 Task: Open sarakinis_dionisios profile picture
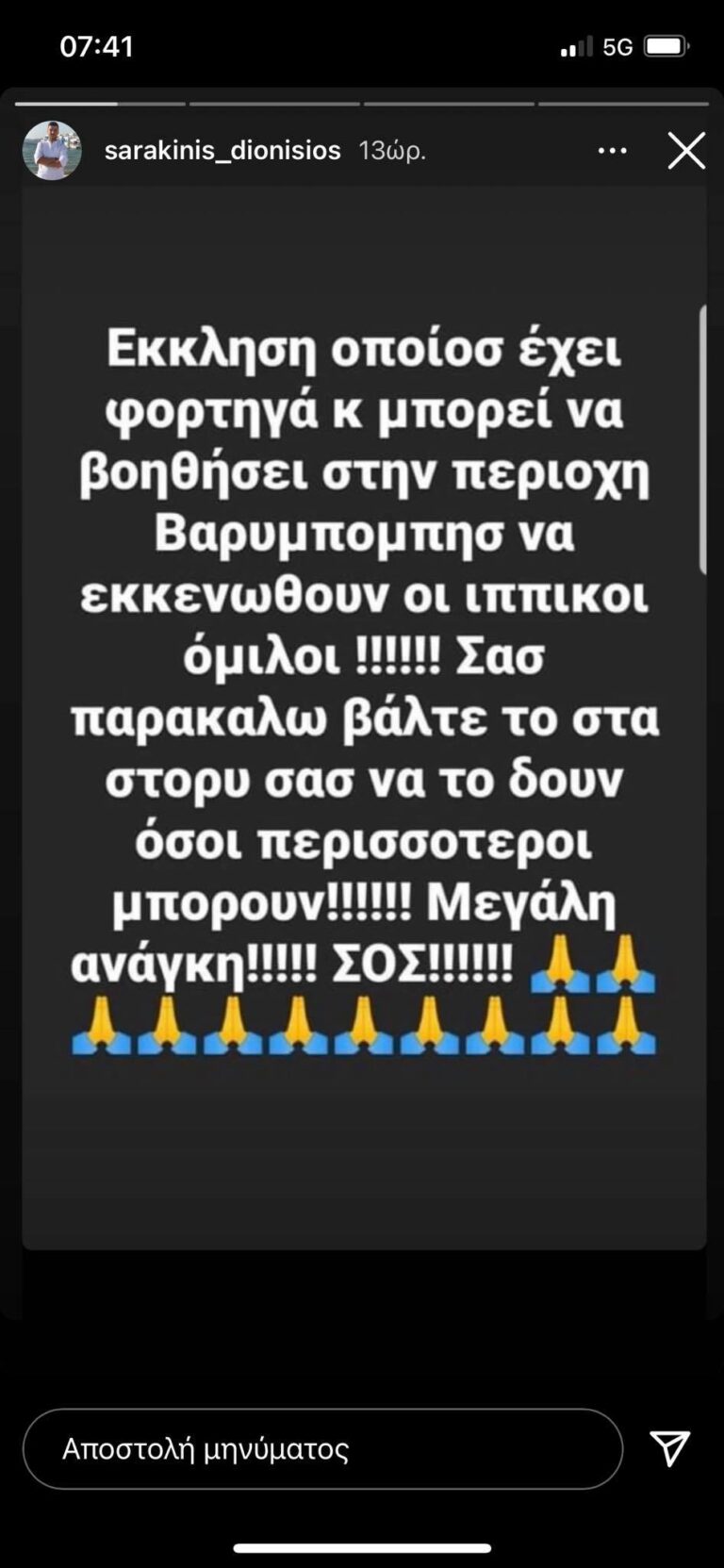(x=52, y=151)
